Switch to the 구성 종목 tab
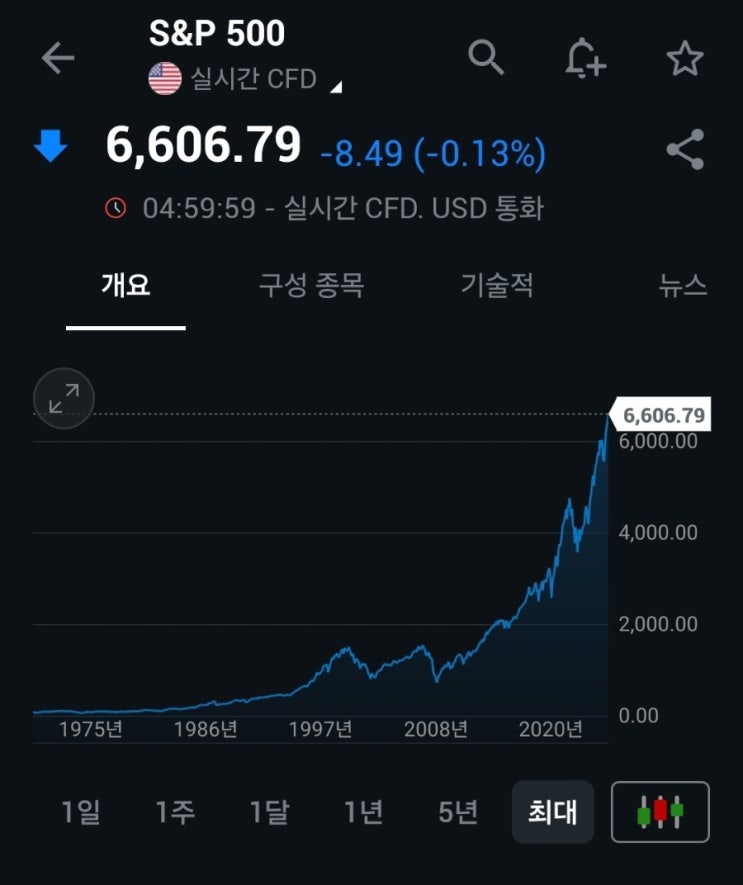Screen dimensions: 743x885 tap(311, 286)
